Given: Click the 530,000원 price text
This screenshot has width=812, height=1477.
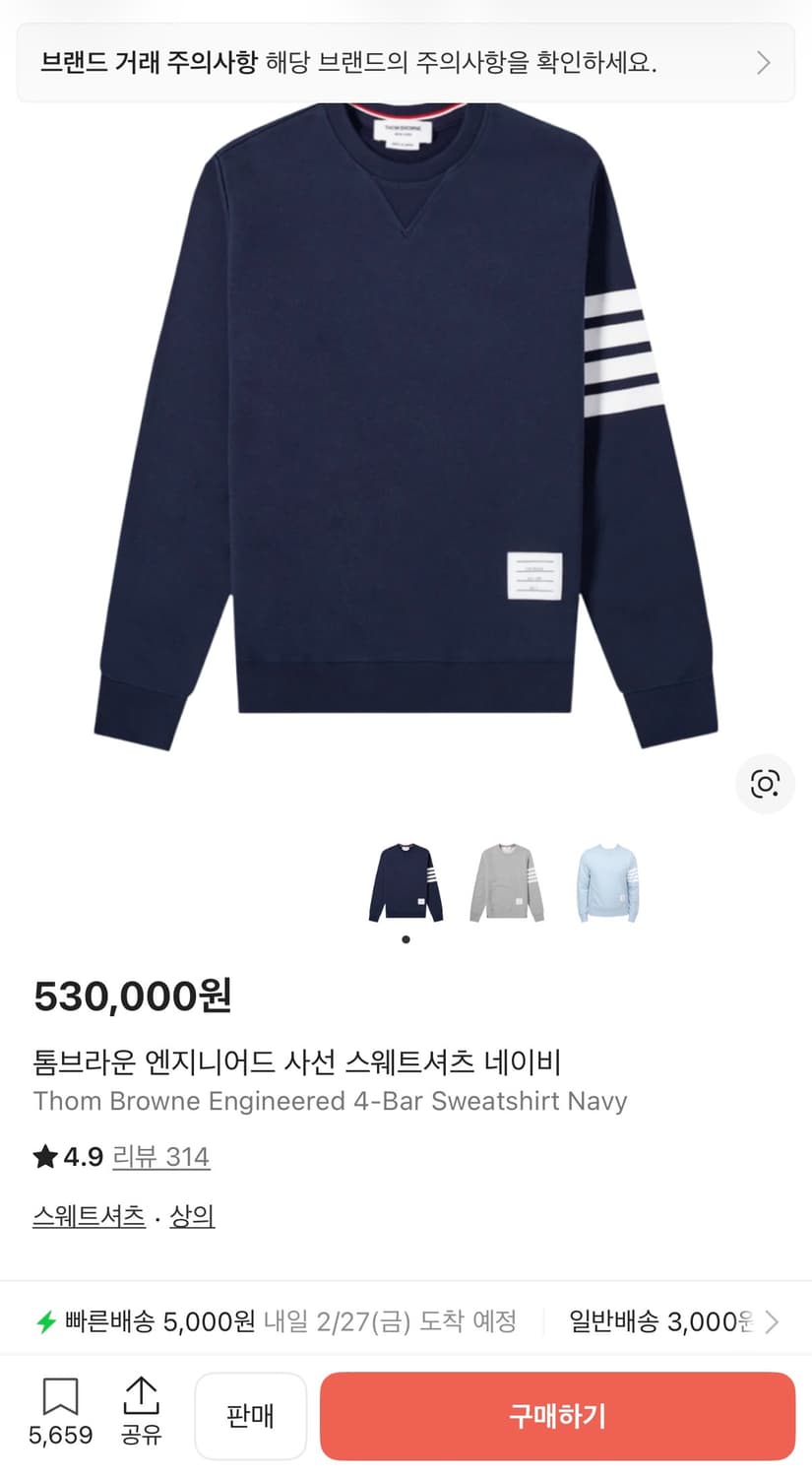Looking at the screenshot, I should coord(133,996).
